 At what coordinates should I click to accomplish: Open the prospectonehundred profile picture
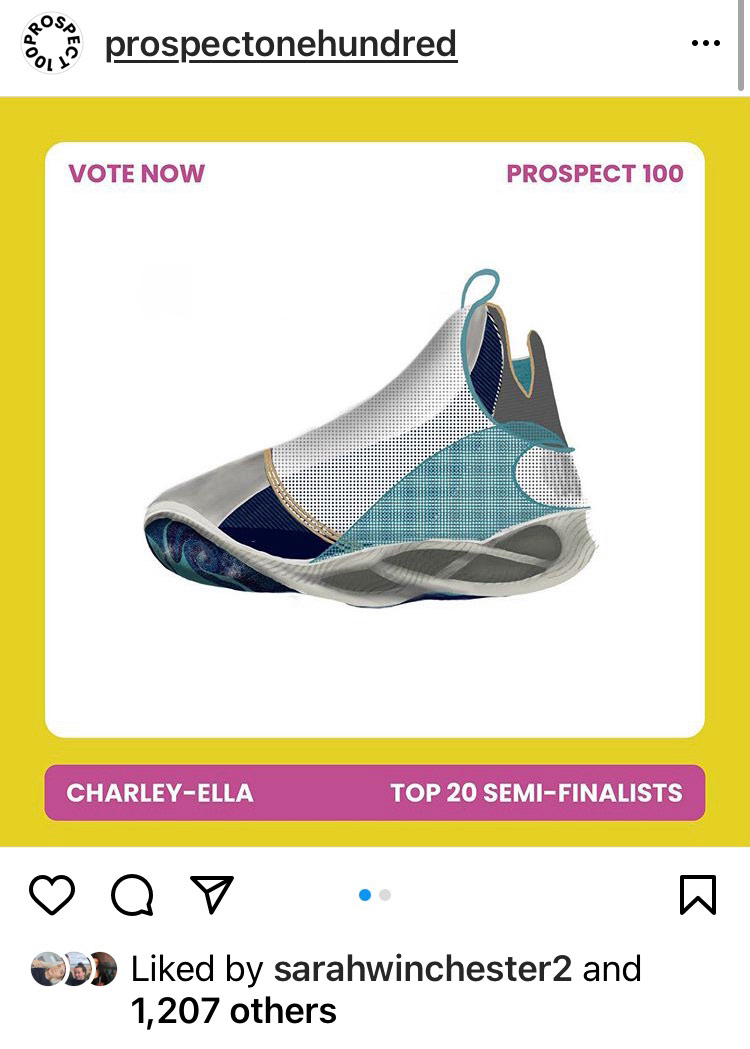(x=51, y=44)
